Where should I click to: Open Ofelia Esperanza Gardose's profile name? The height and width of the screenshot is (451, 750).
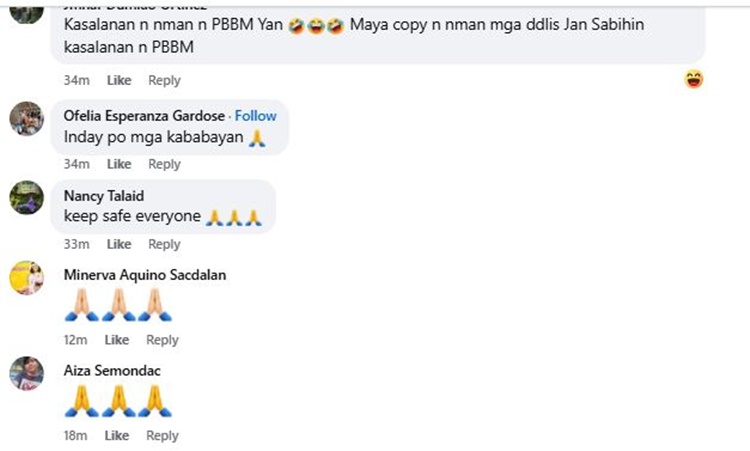tap(144, 116)
